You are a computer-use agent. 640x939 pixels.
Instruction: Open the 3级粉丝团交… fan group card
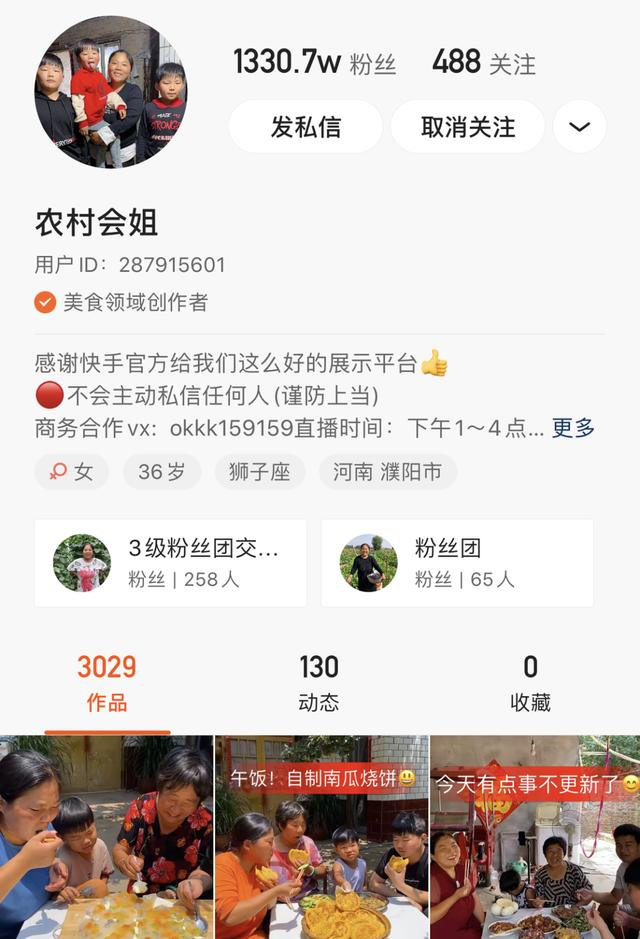click(170, 563)
